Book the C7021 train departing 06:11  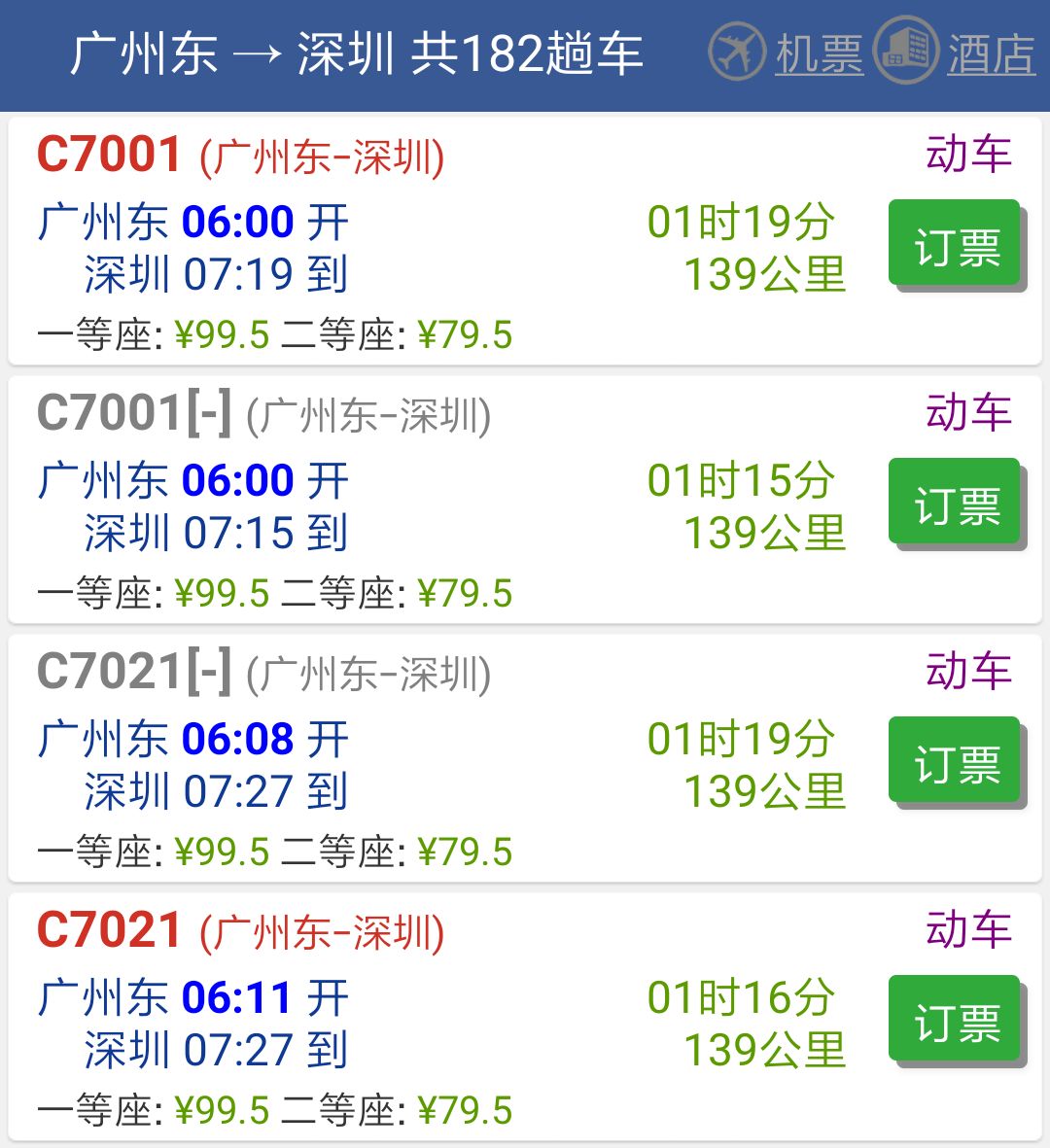[x=955, y=1020]
